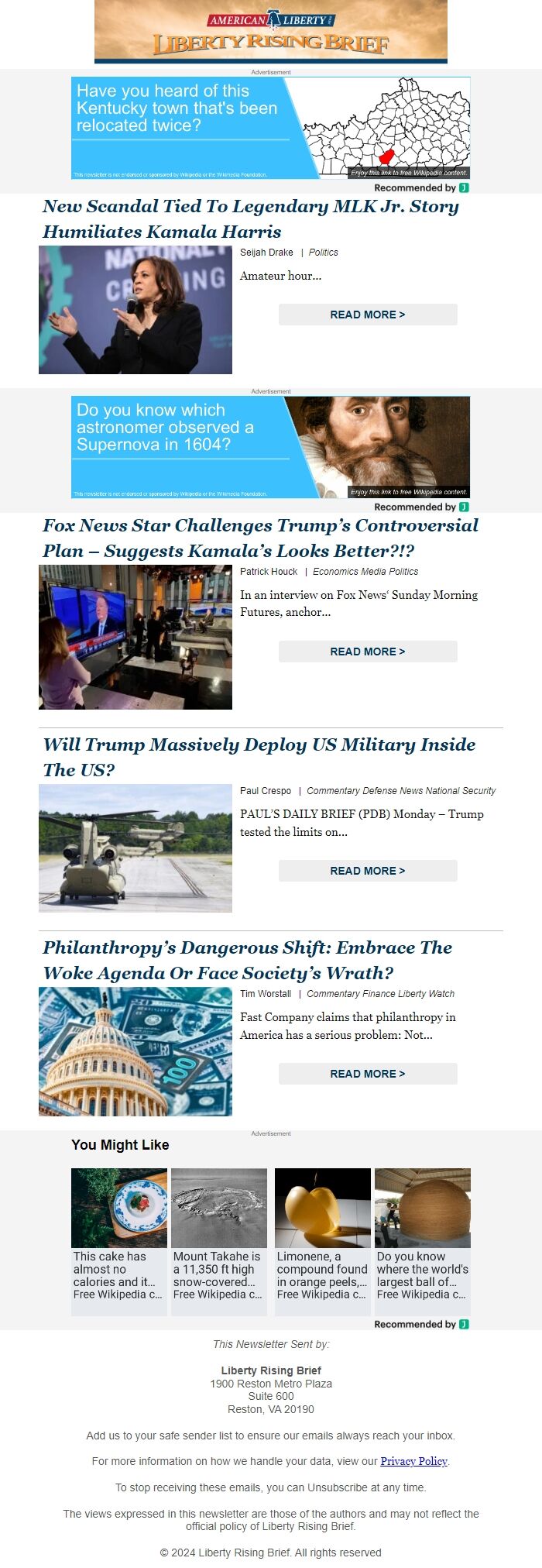Open the Kamala Harris speaking photo article
This screenshot has height=1568, width=542.
(135, 310)
